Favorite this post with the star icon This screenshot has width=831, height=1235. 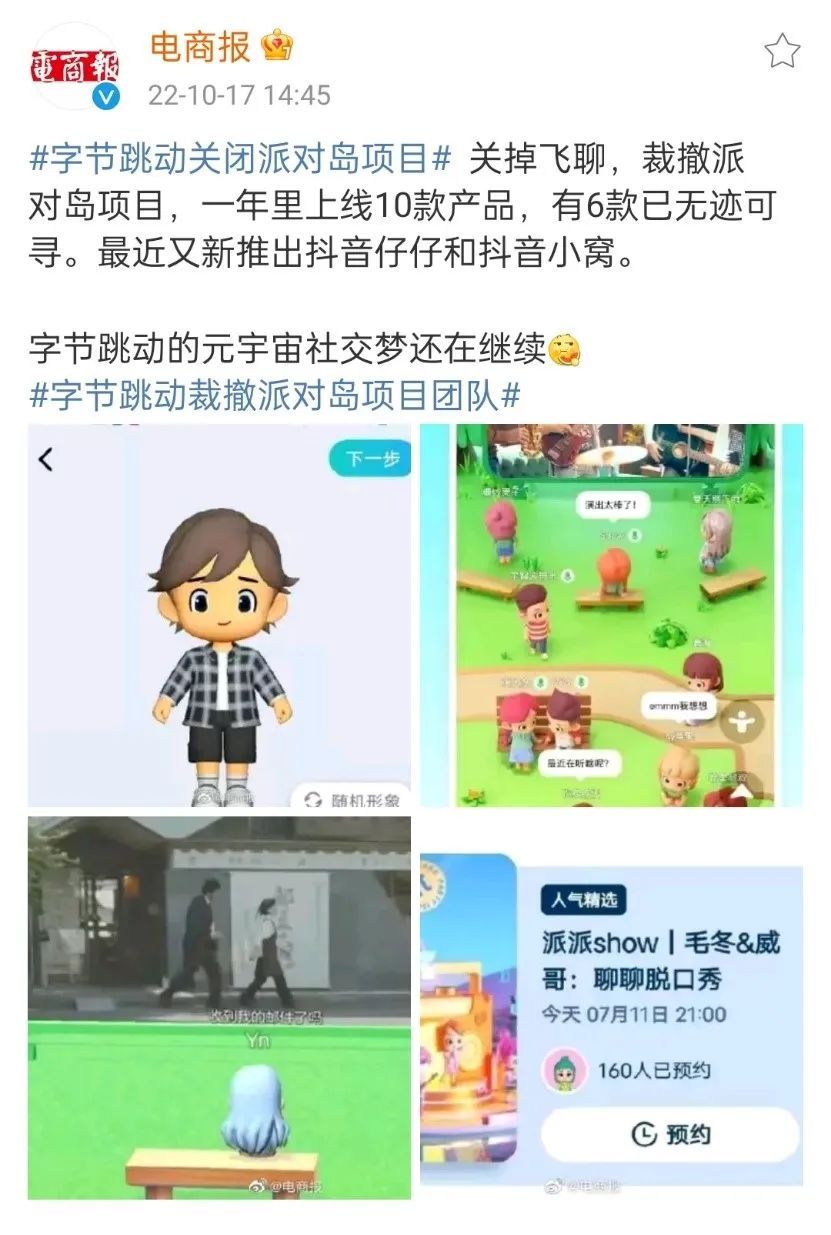(x=781, y=51)
